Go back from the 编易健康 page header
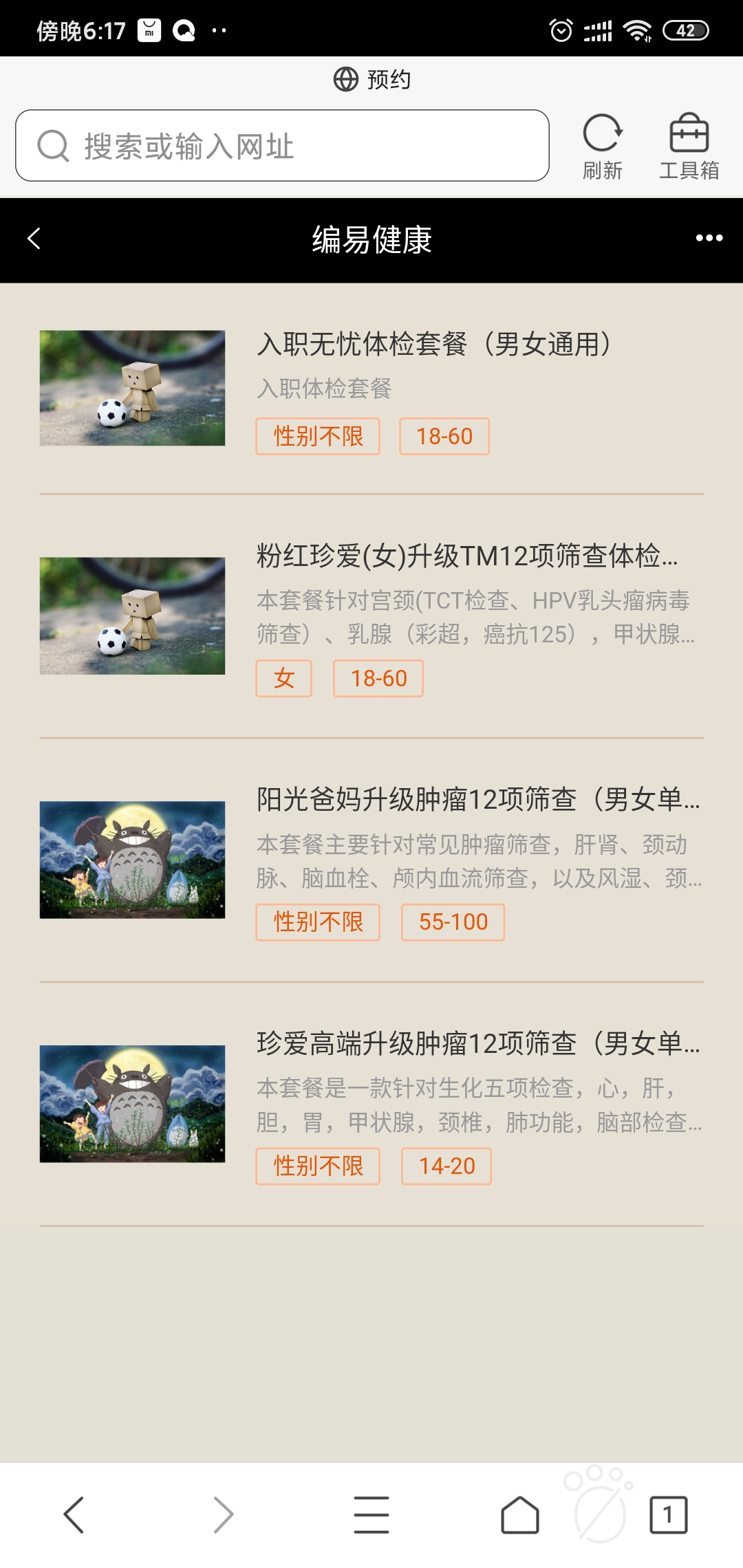743x1568 pixels. 34,239
